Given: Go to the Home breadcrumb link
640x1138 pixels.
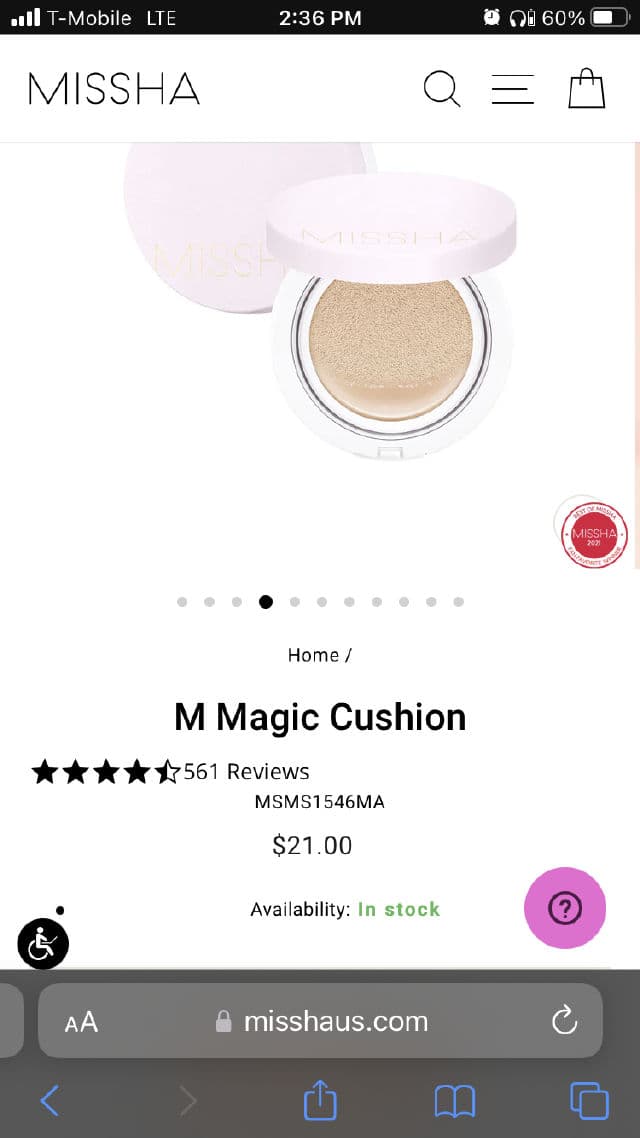Looking at the screenshot, I should (x=313, y=655).
